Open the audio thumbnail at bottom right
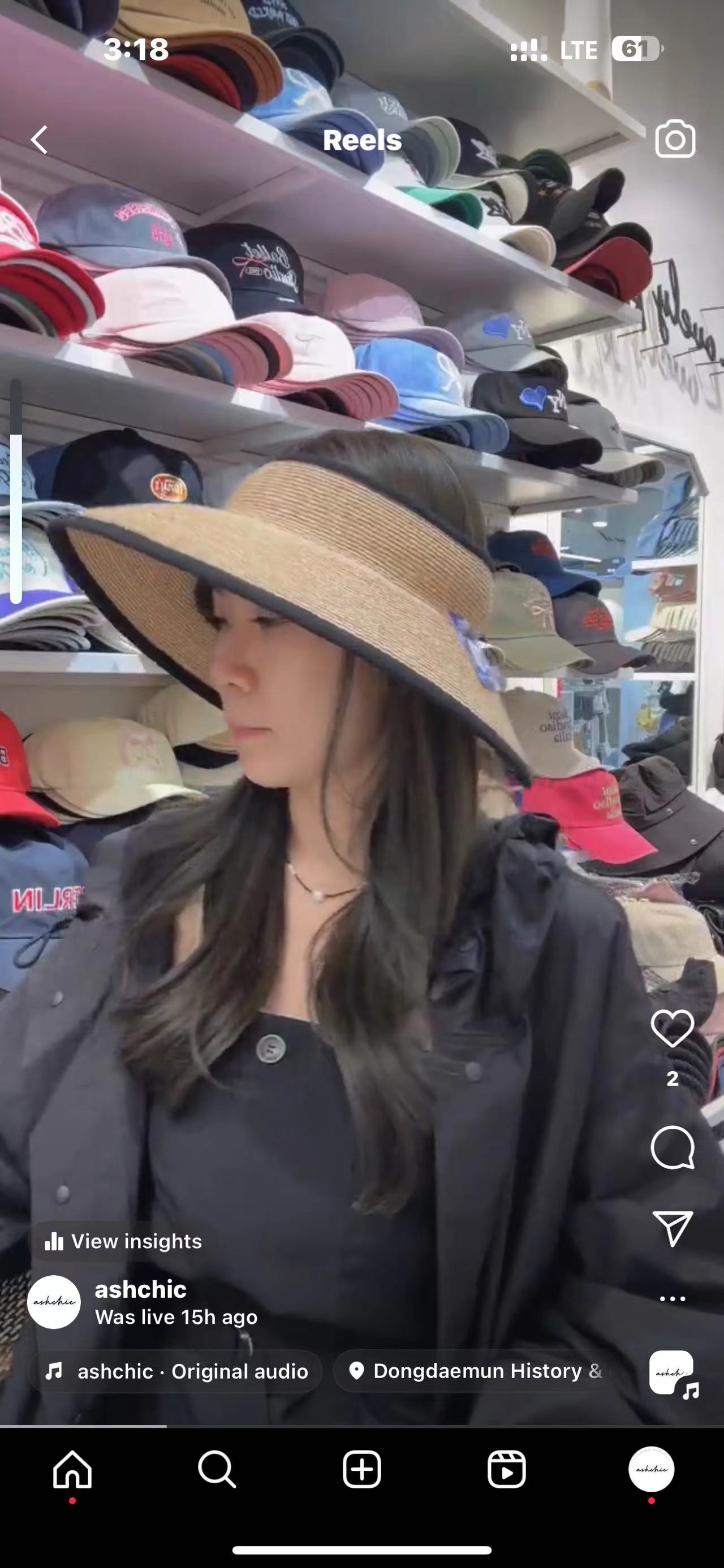724x1568 pixels. 672,1372
